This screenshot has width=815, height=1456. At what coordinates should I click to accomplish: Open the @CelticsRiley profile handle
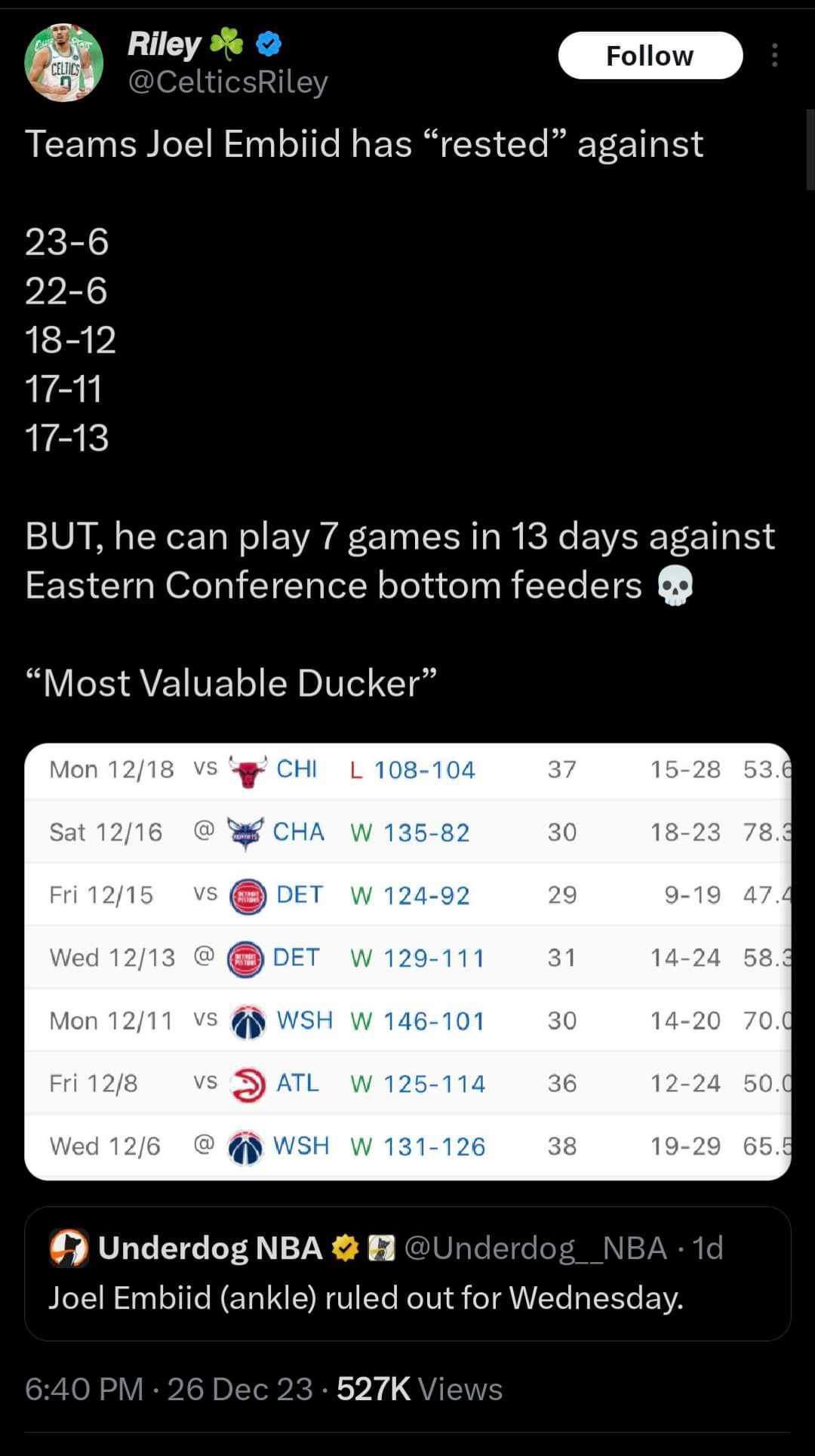[228, 82]
